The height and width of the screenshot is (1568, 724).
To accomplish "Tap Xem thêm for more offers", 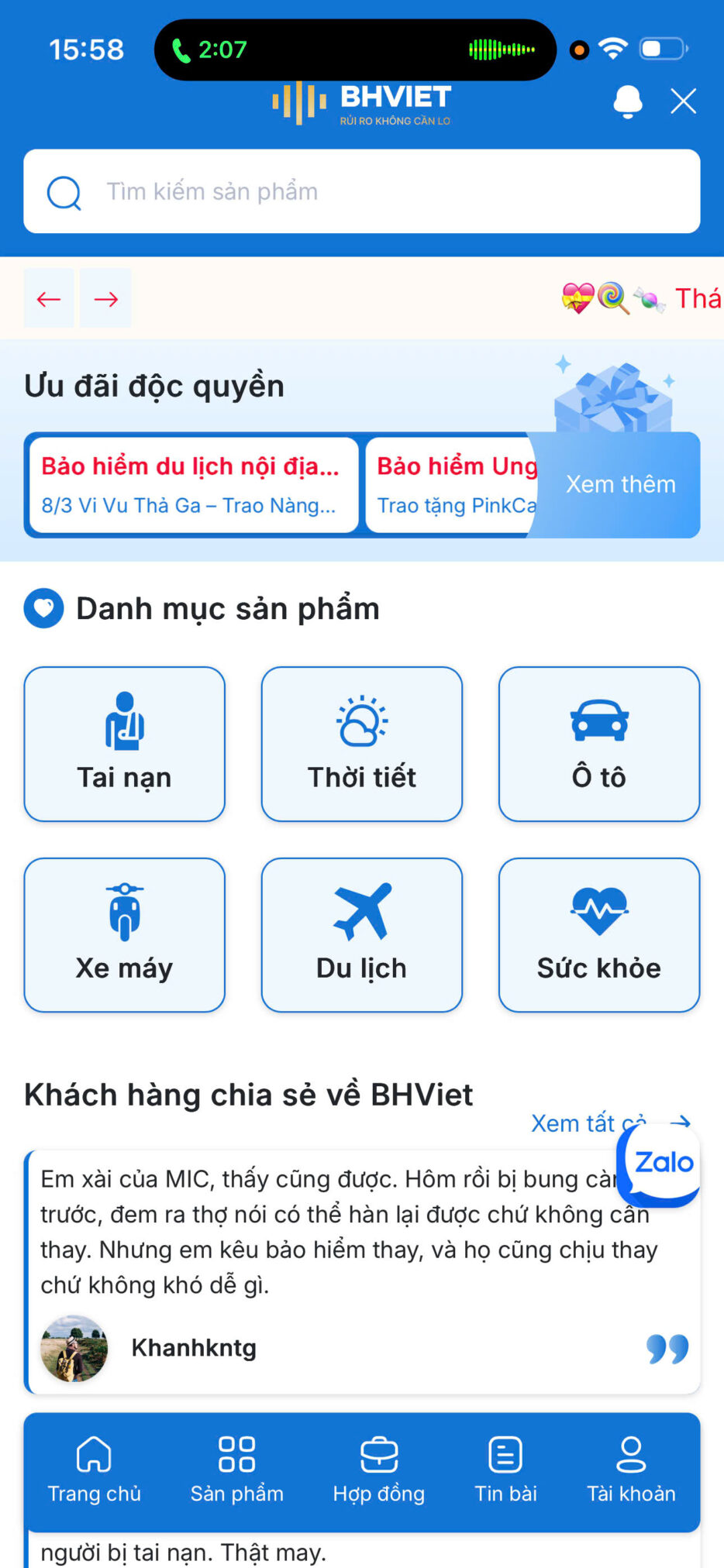I will tap(621, 485).
